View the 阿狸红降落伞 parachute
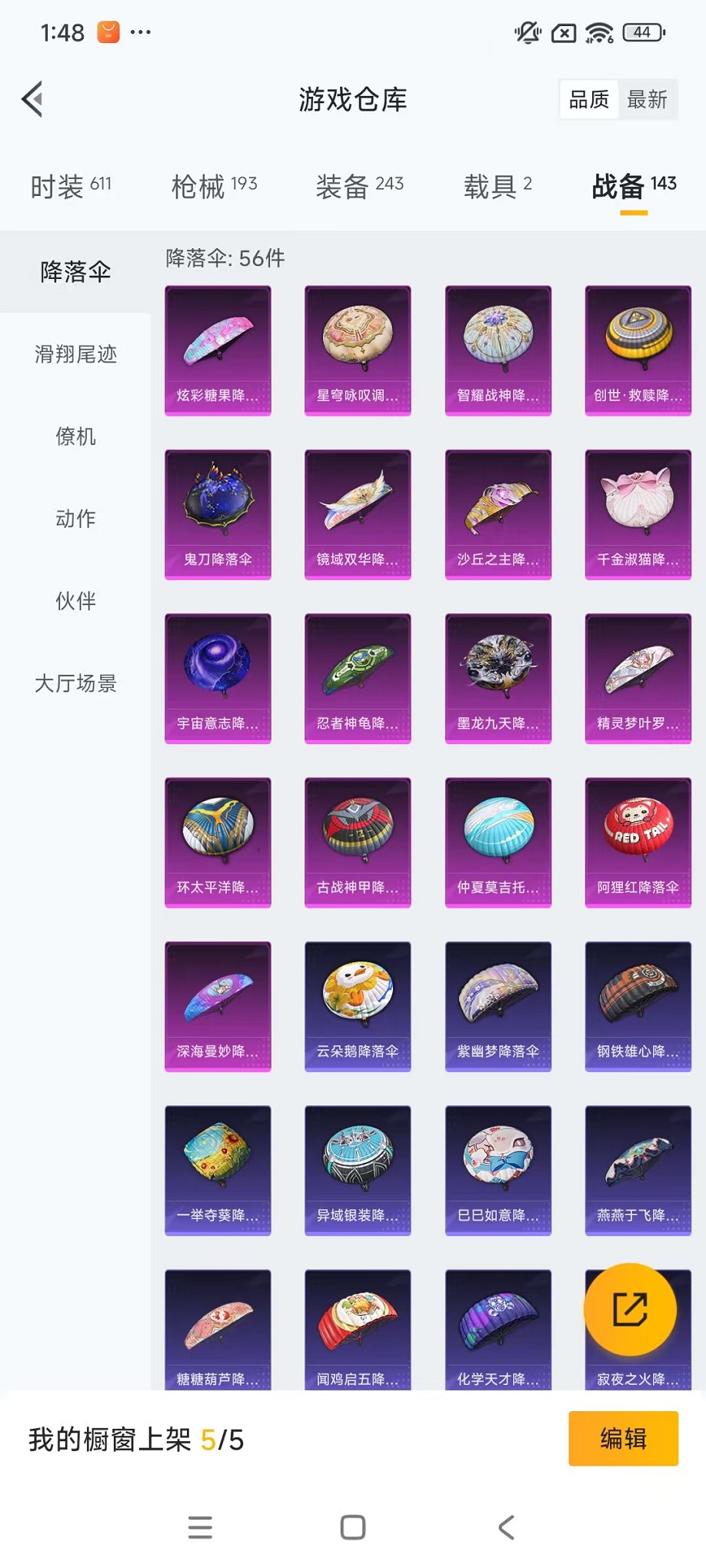The height and width of the screenshot is (1568, 706). point(638,842)
